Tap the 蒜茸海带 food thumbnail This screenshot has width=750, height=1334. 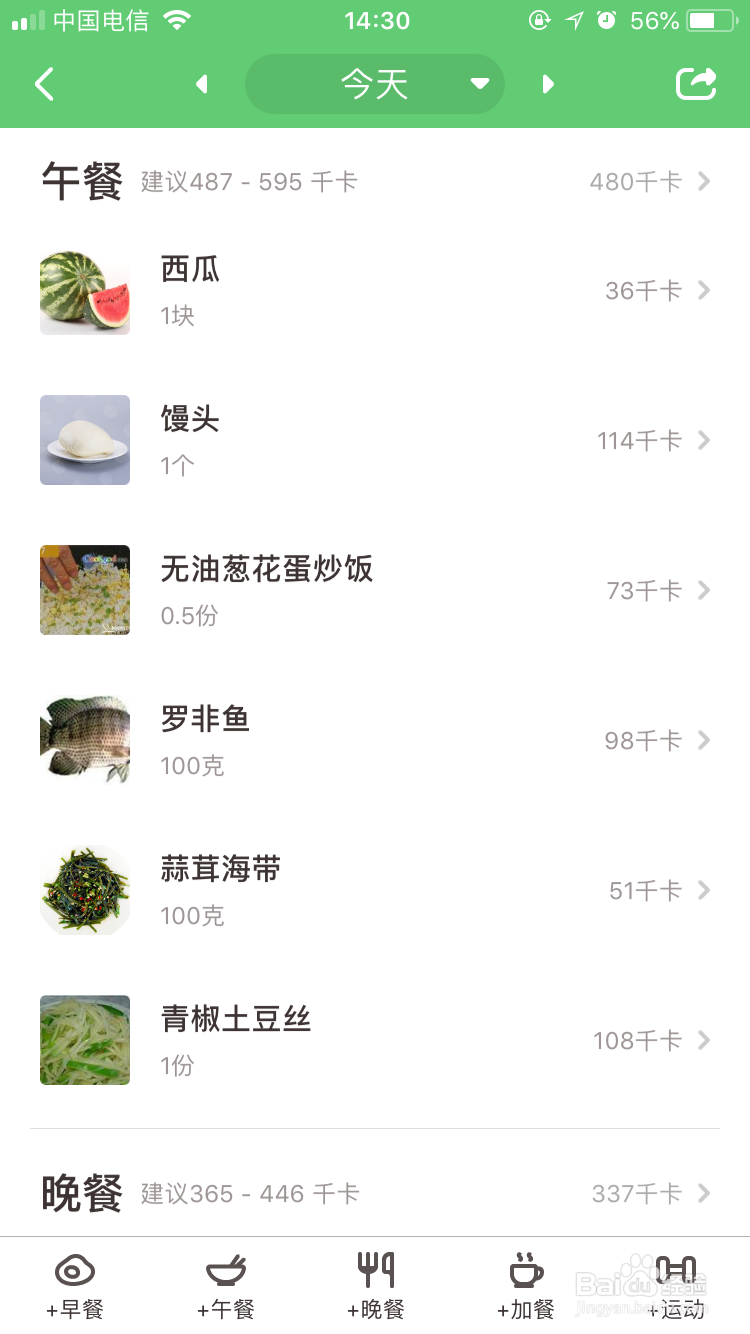click(84, 890)
